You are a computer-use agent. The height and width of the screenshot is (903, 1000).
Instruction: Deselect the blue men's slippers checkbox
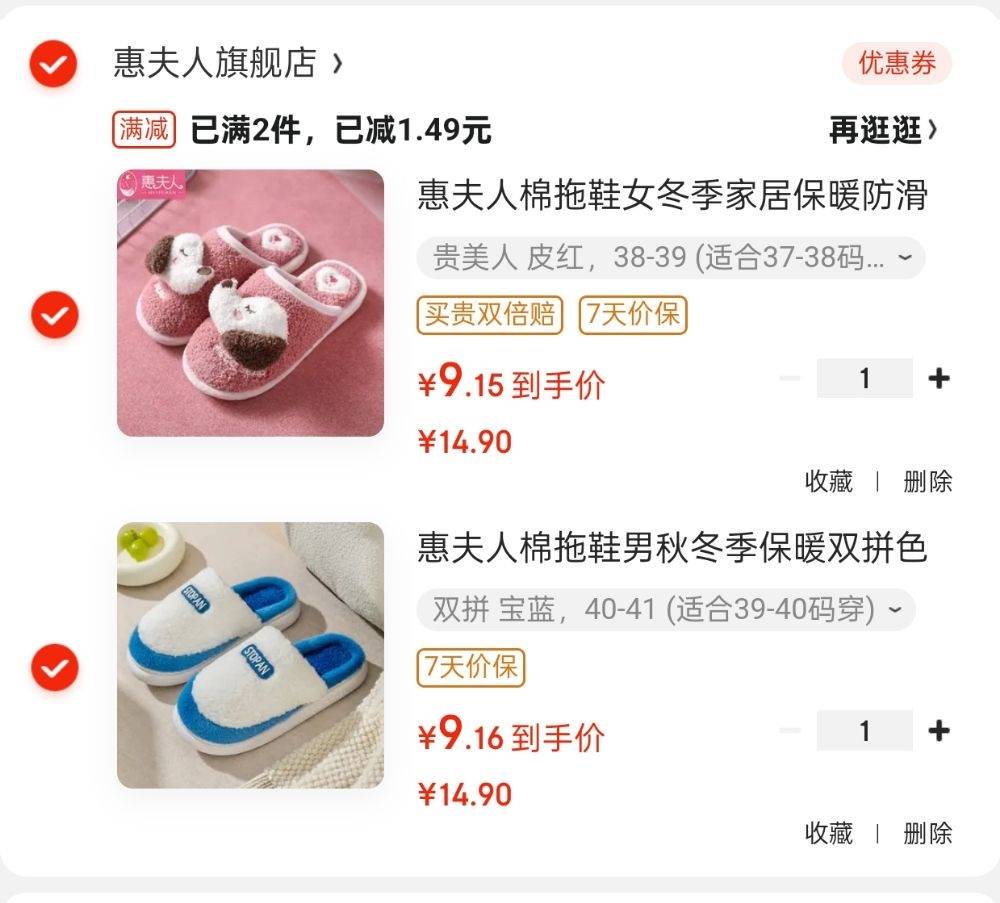[x=51, y=667]
